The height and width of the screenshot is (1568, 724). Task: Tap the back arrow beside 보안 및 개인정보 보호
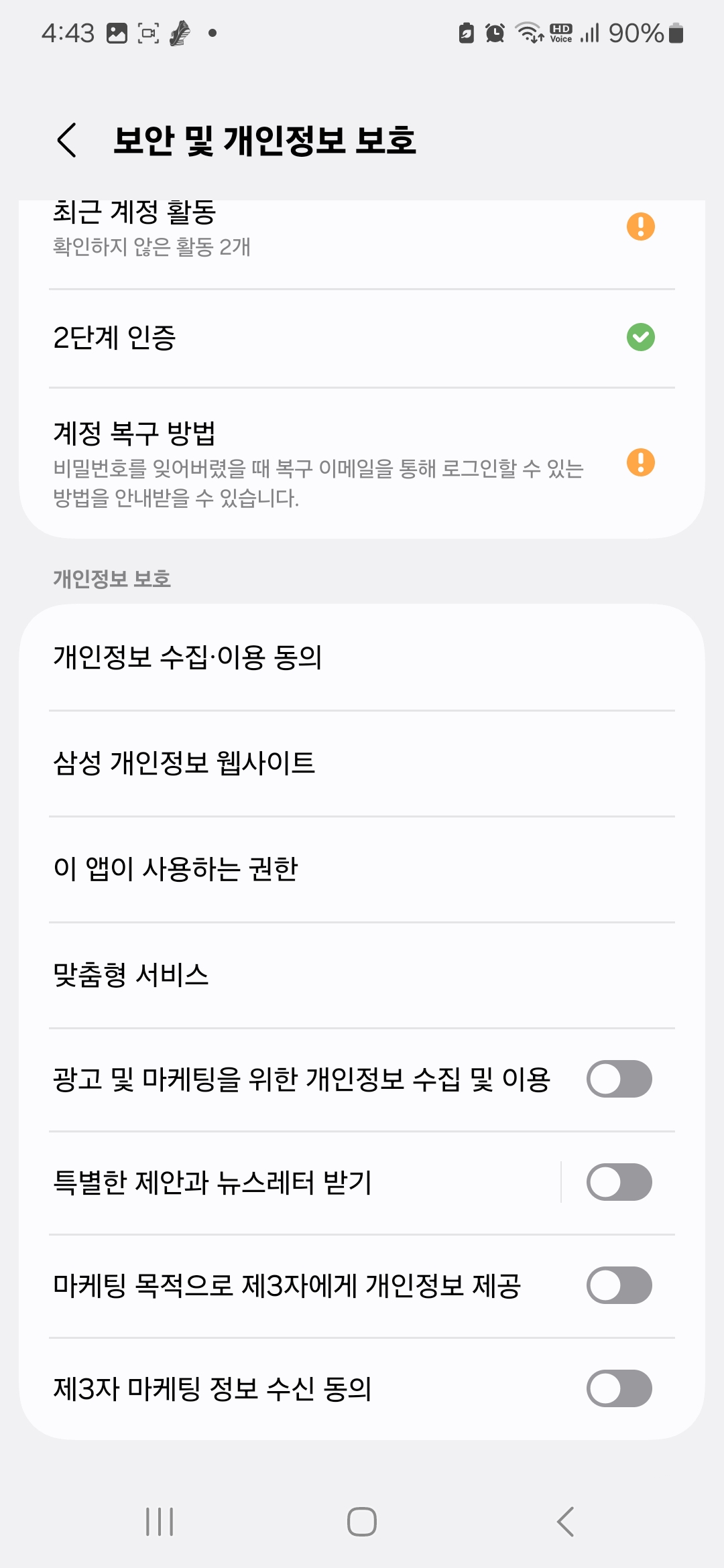coord(67,139)
